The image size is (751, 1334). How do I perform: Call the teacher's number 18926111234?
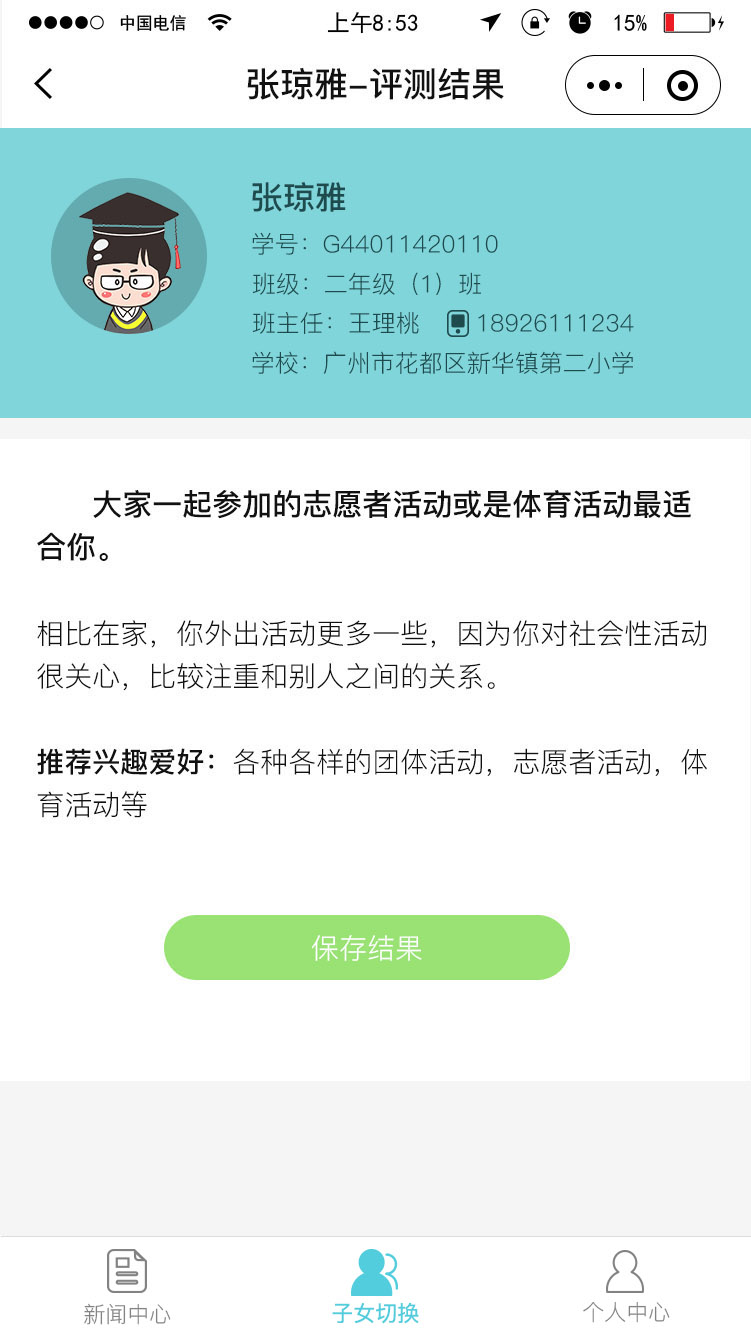click(554, 324)
